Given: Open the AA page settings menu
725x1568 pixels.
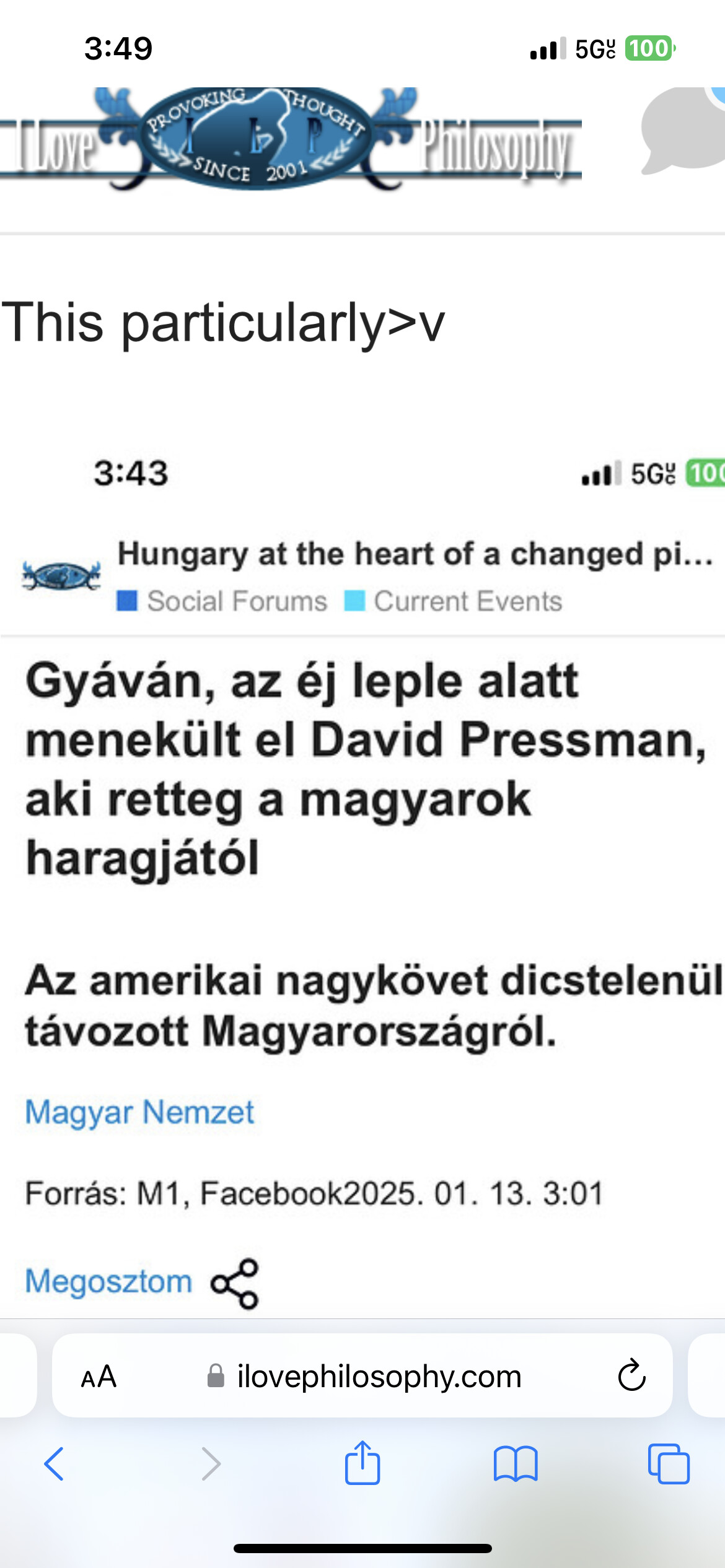Looking at the screenshot, I should coord(99,1377).
